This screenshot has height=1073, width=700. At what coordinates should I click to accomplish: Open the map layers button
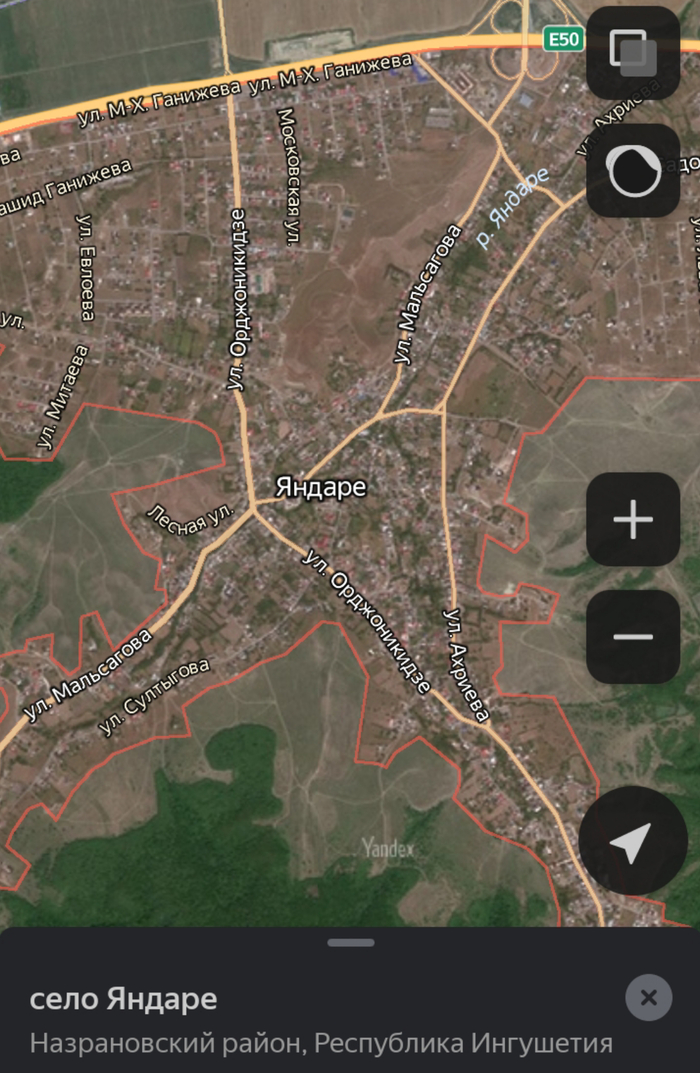point(633,53)
